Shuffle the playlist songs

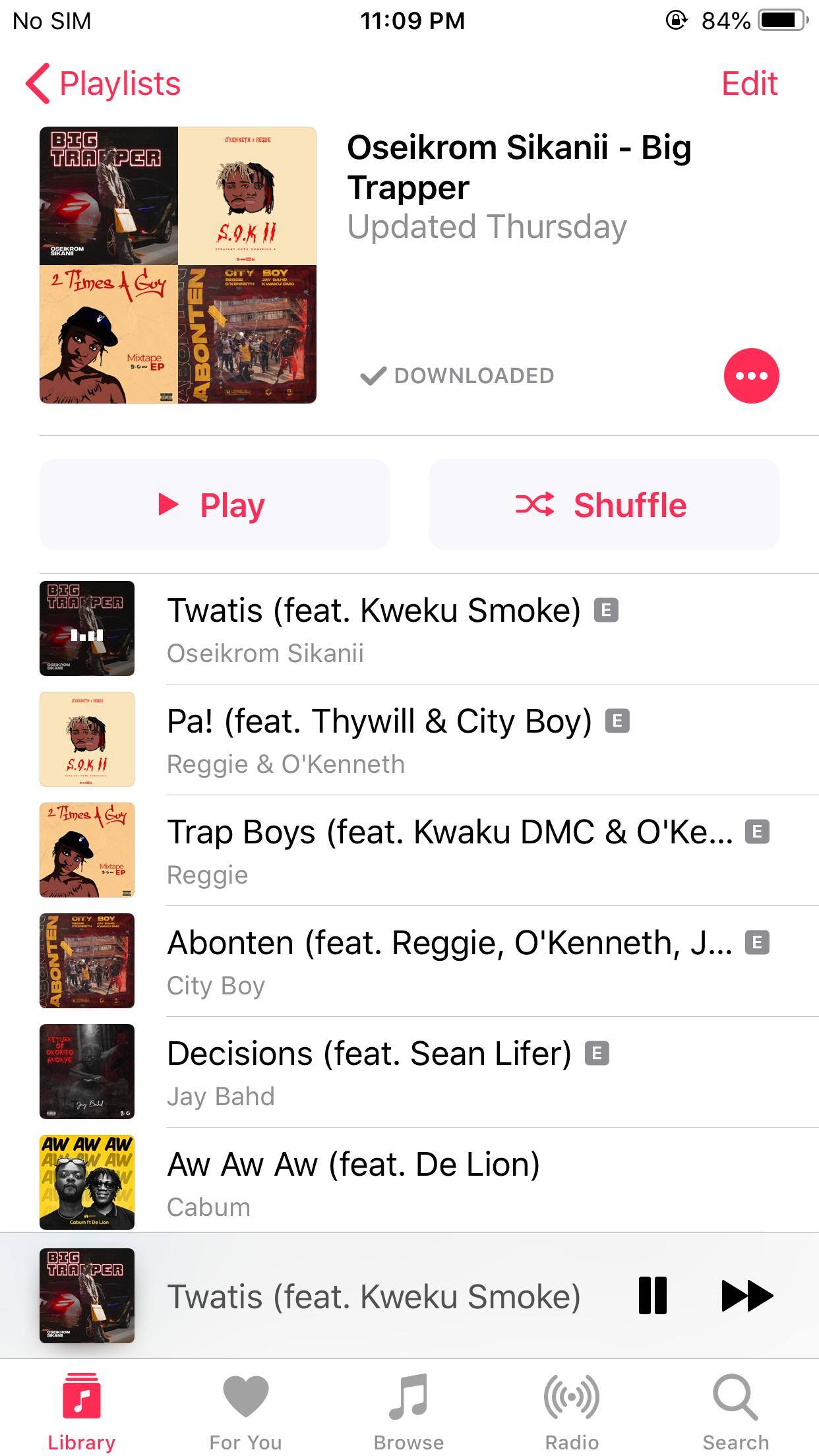click(603, 505)
